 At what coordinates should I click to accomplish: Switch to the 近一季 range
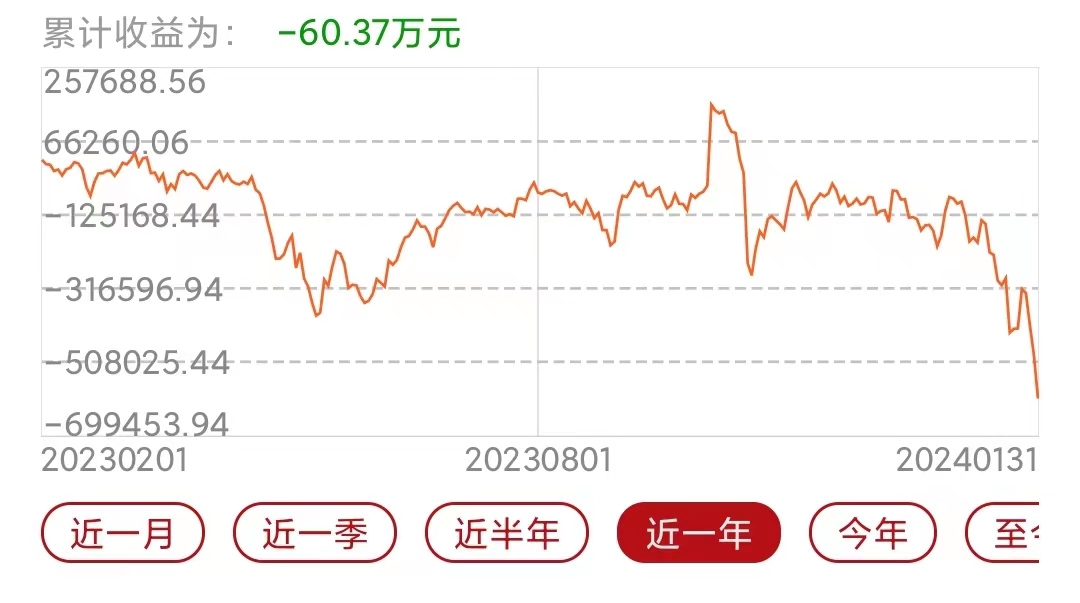(x=315, y=533)
